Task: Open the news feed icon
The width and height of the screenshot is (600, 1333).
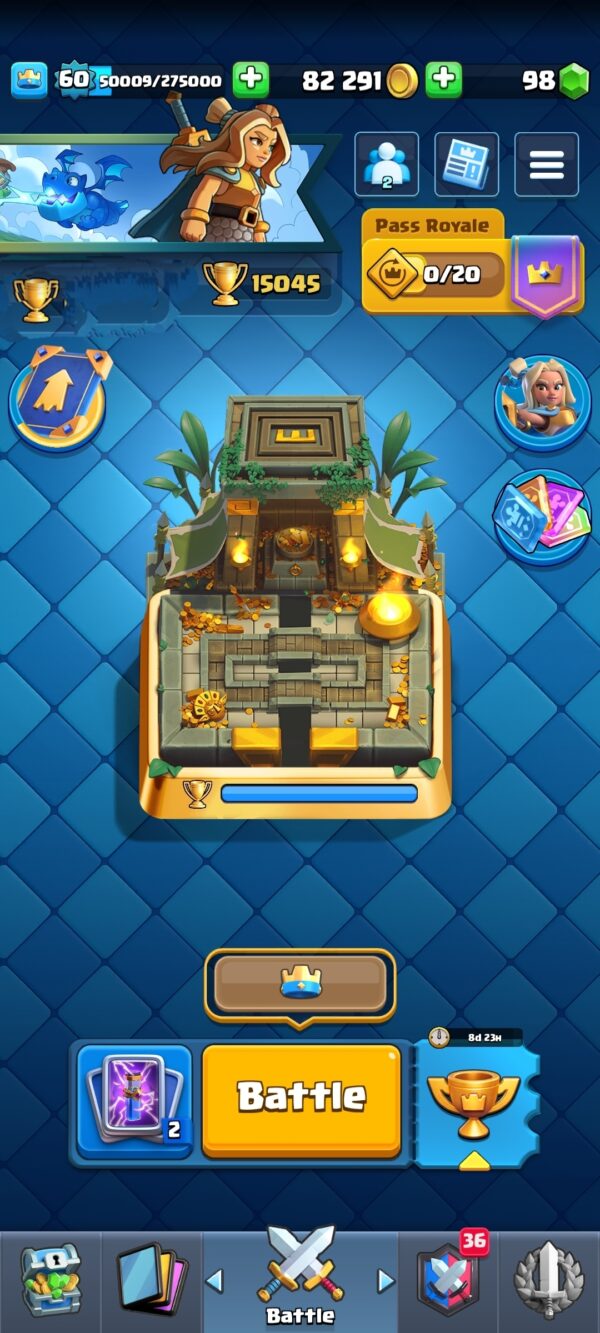Action: [466, 164]
